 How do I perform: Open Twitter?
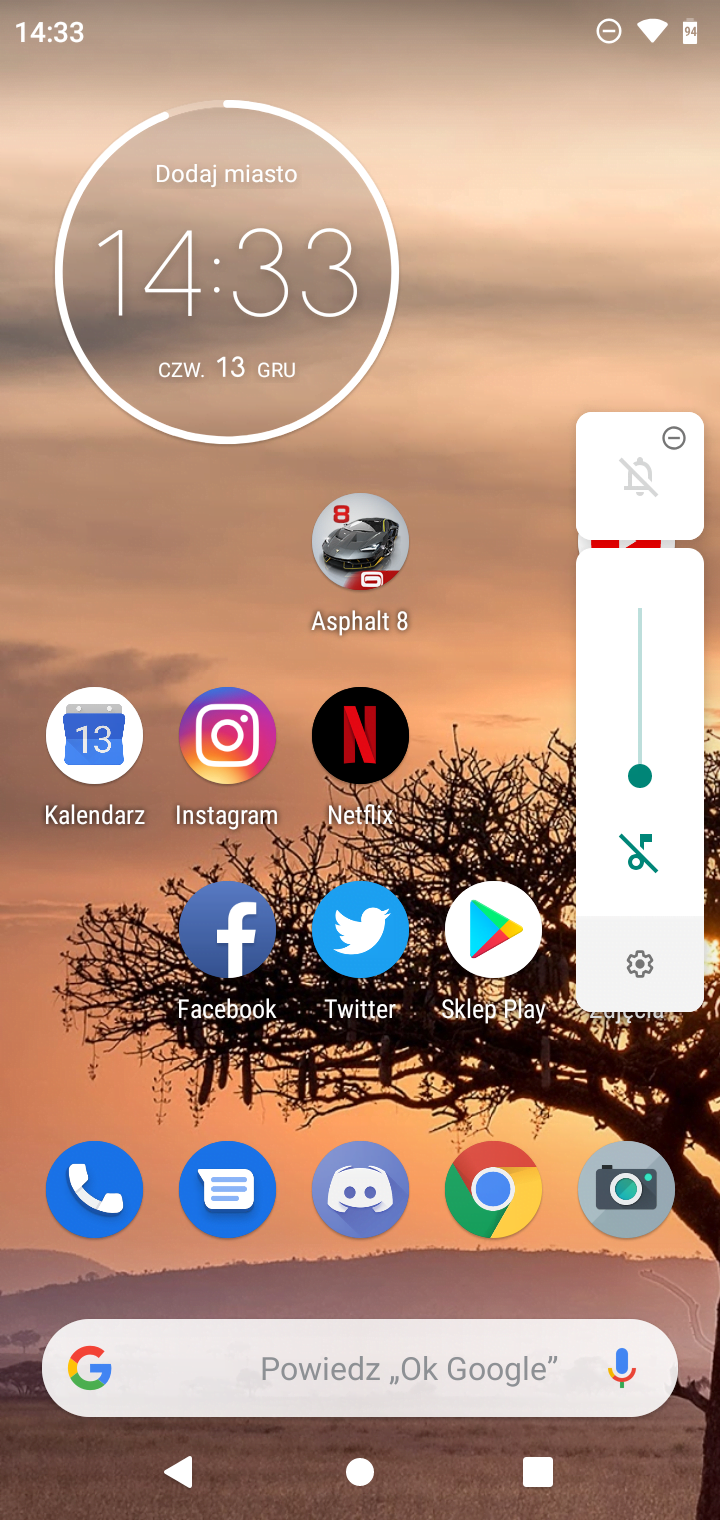tap(360, 930)
